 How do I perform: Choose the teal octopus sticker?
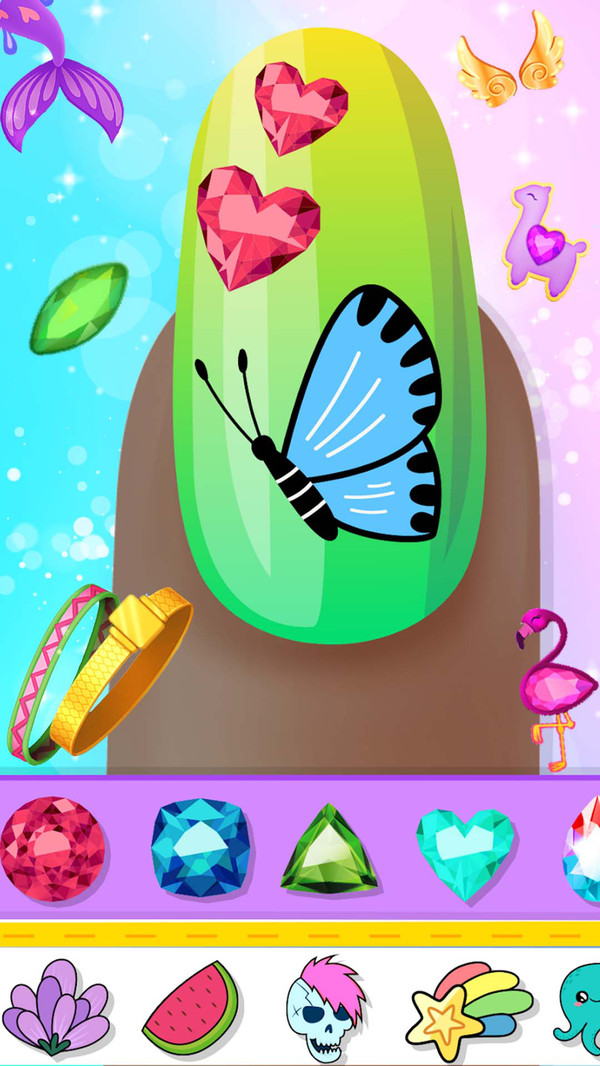(x=578, y=1006)
